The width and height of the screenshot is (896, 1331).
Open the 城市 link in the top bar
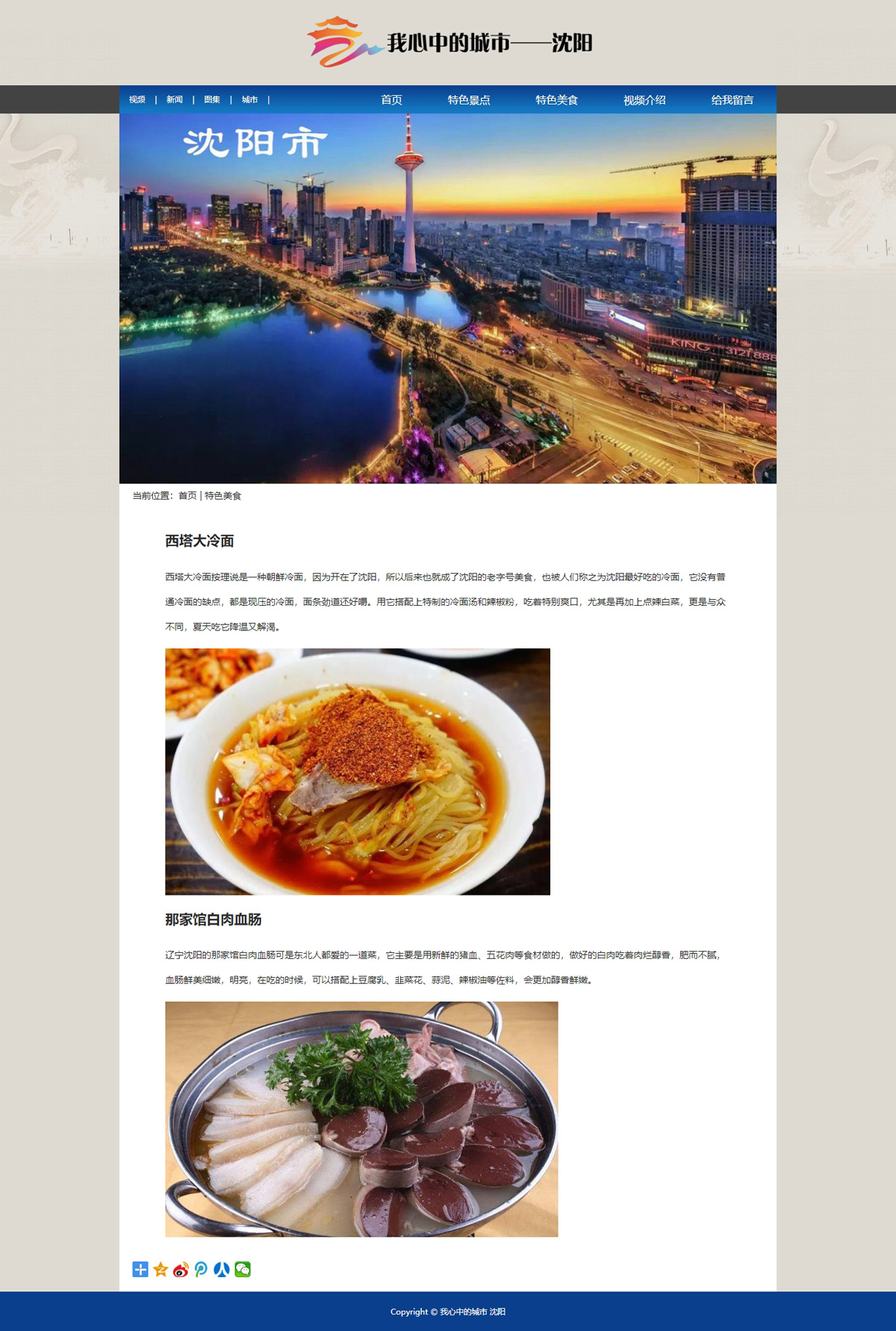coord(249,100)
